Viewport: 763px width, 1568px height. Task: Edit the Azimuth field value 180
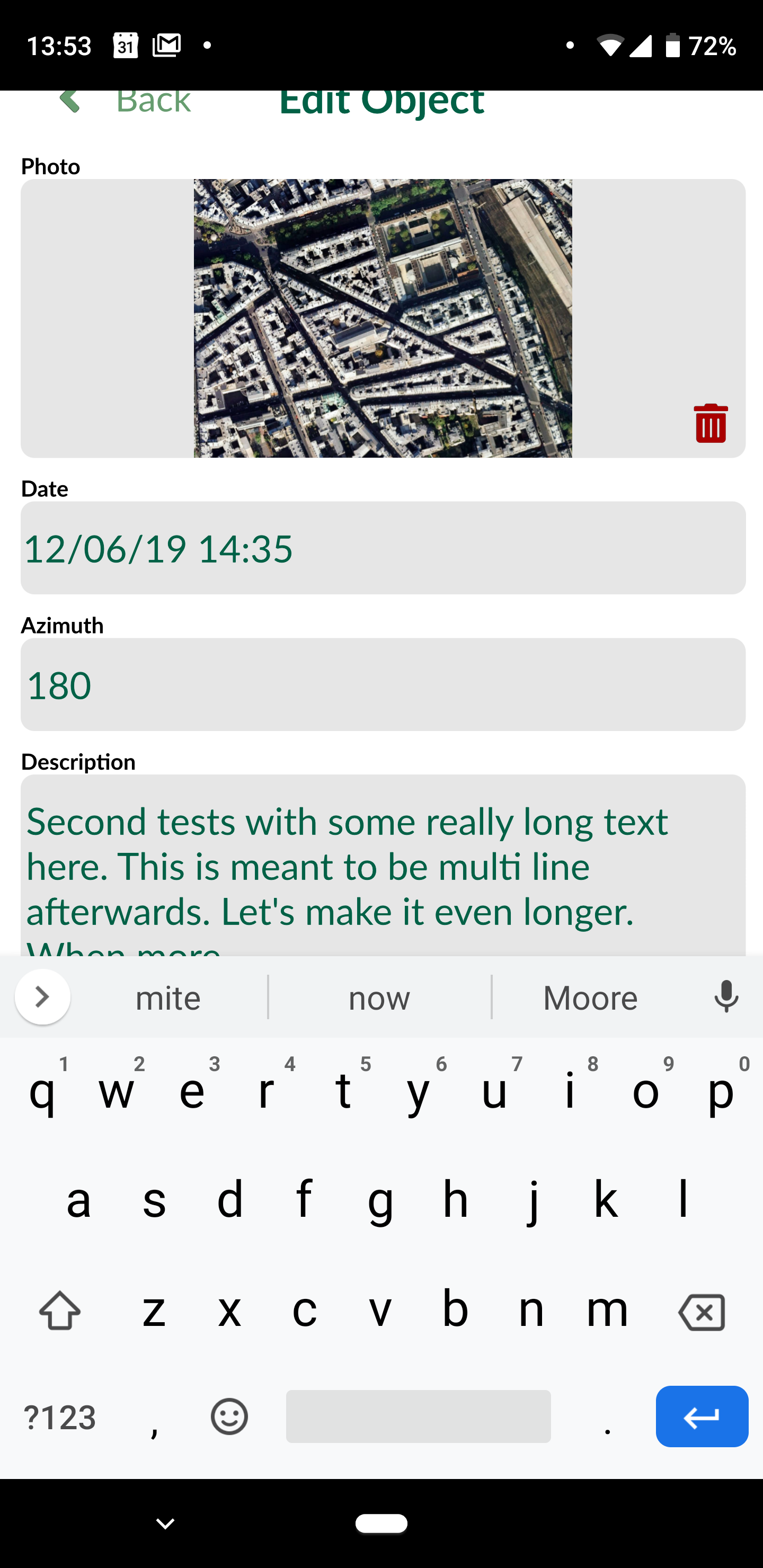[383, 684]
